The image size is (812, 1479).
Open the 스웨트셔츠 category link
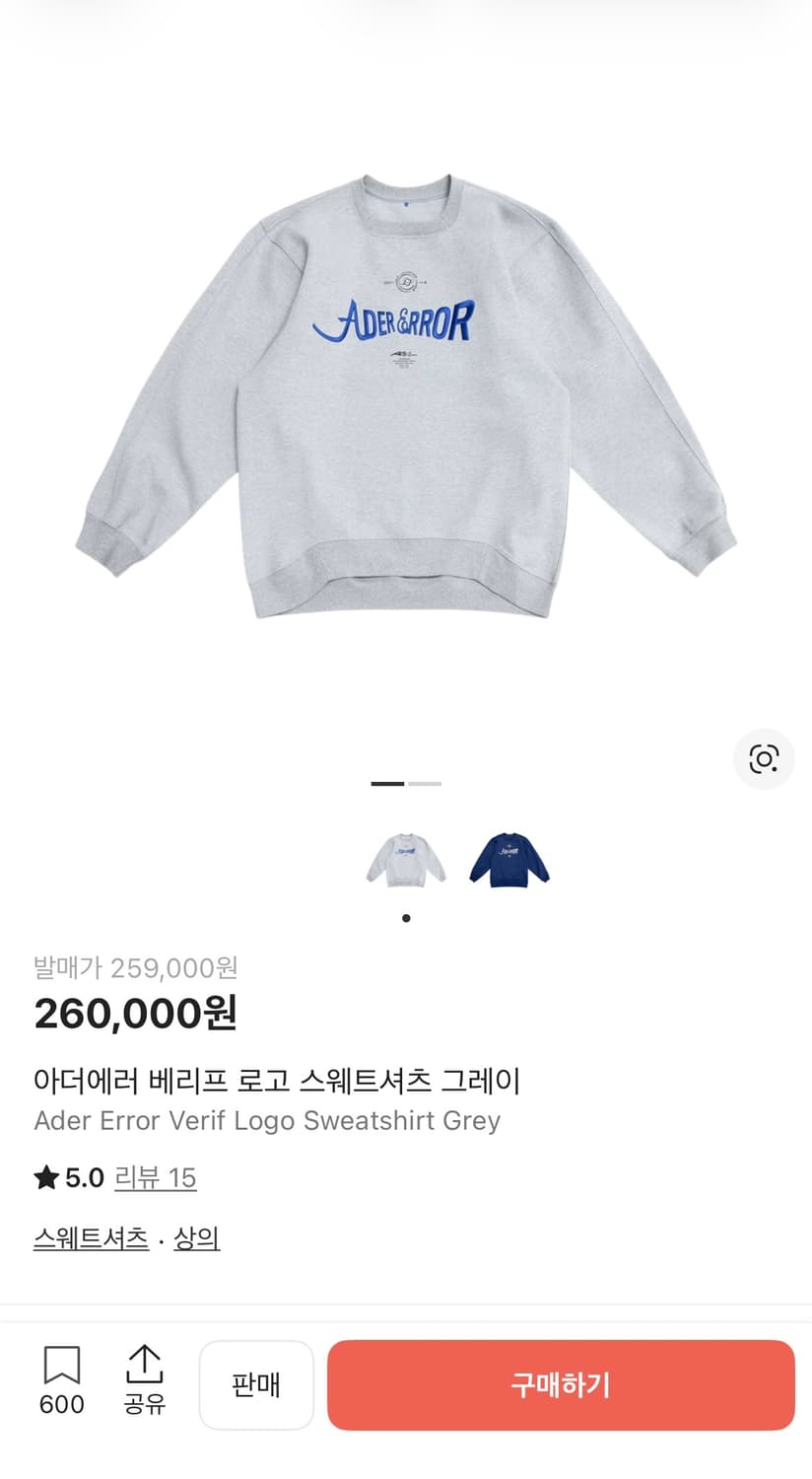(90, 1238)
